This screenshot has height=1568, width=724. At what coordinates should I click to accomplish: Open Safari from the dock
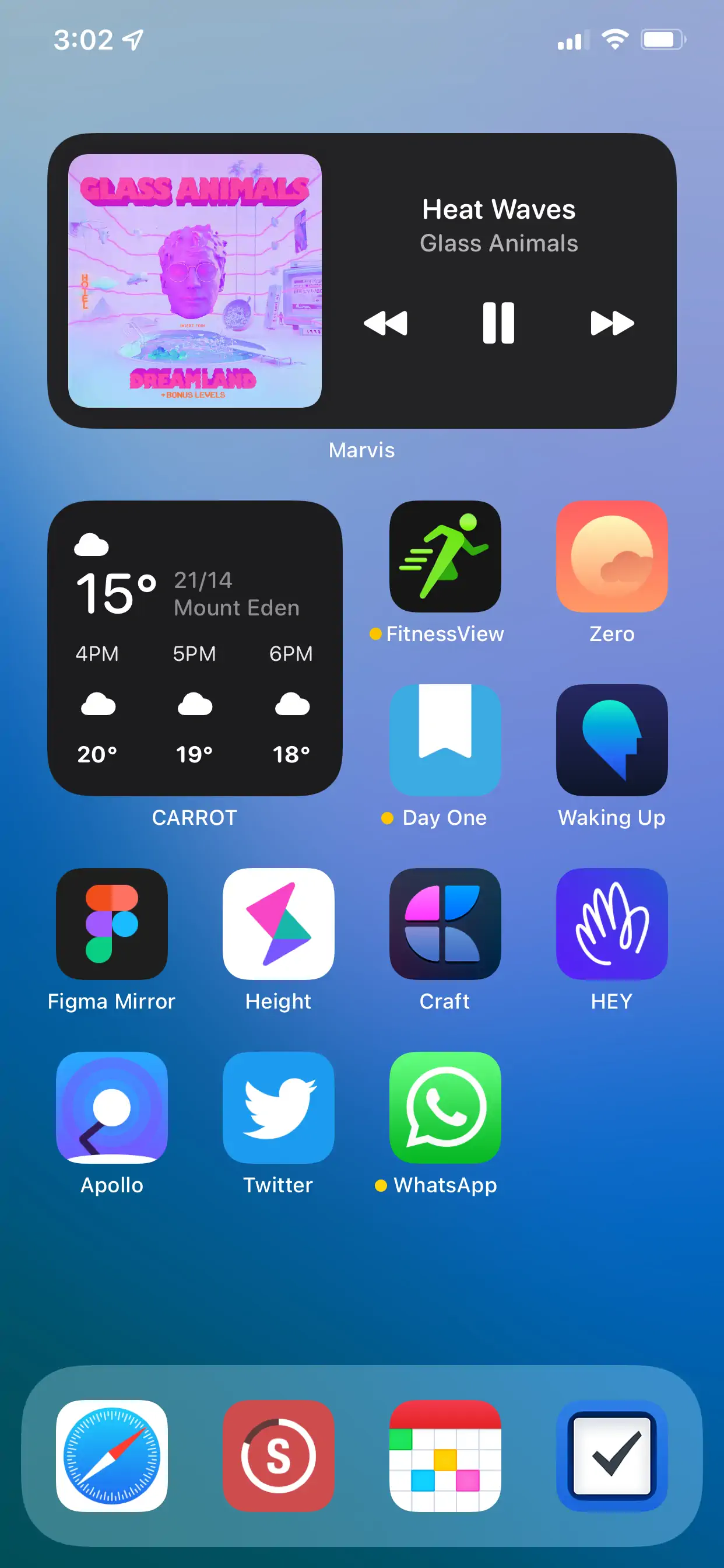(x=112, y=1456)
